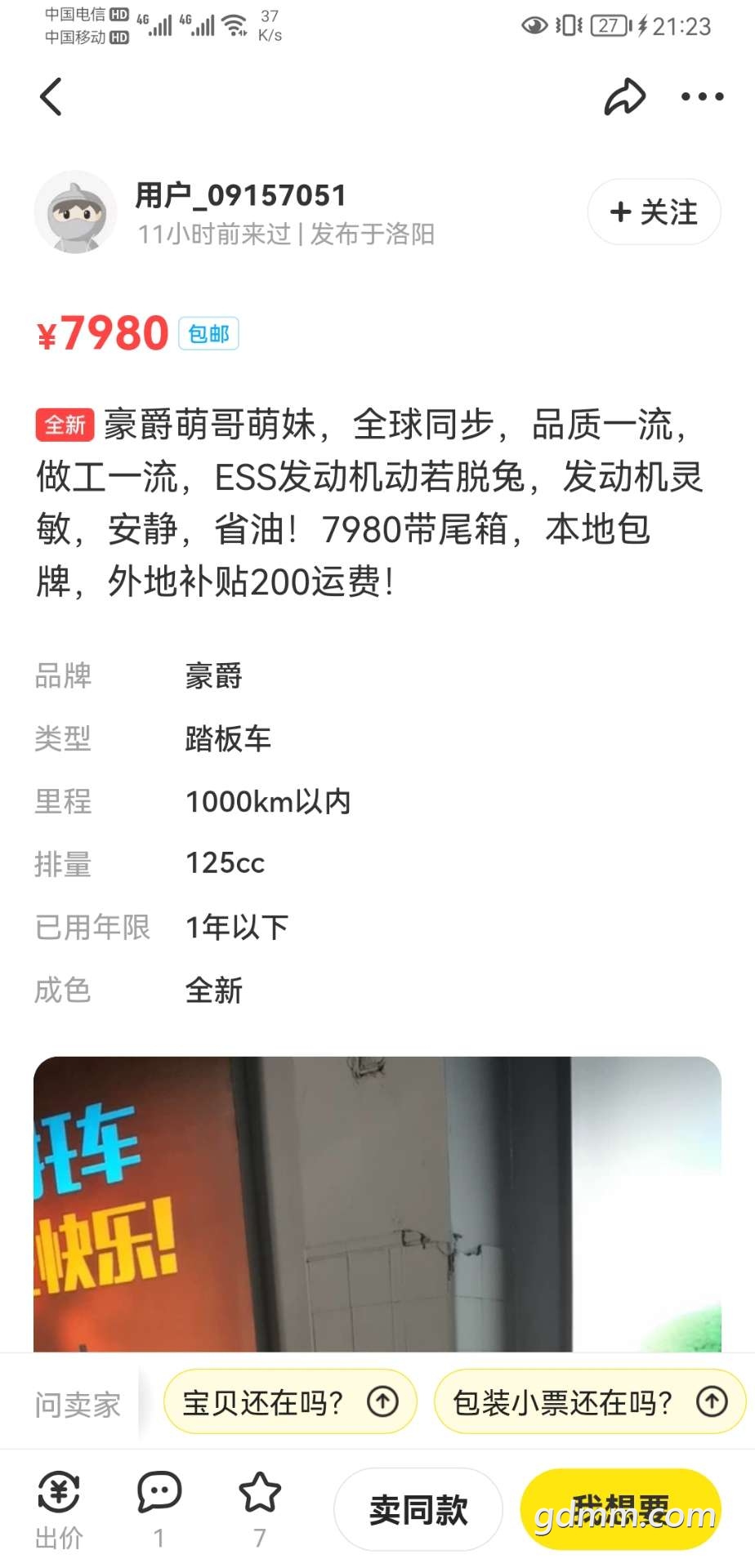Favorite this listing with the star
Viewport: 755px width, 1568px height.
click(260, 1508)
